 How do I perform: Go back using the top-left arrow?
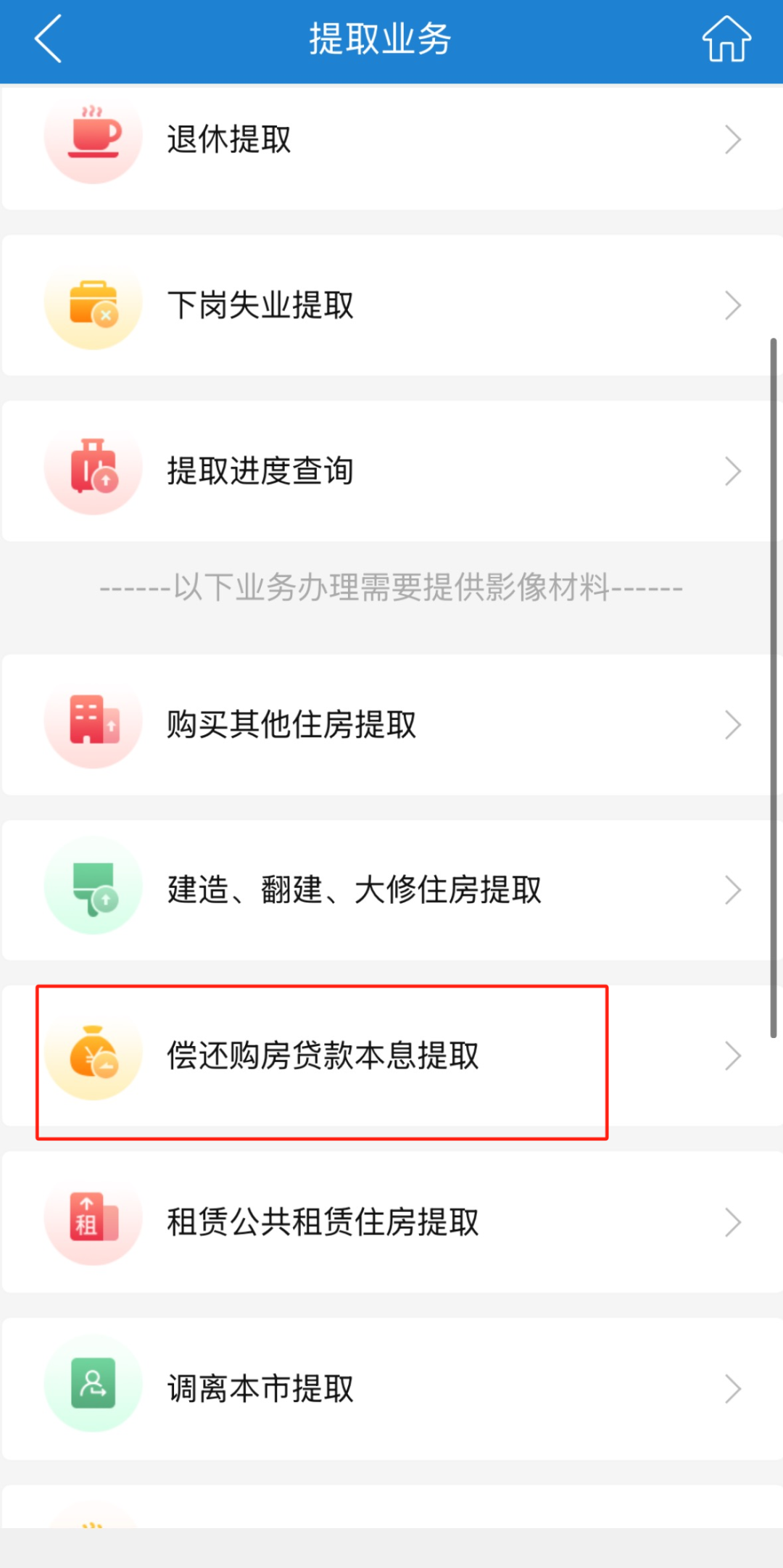coord(49,39)
